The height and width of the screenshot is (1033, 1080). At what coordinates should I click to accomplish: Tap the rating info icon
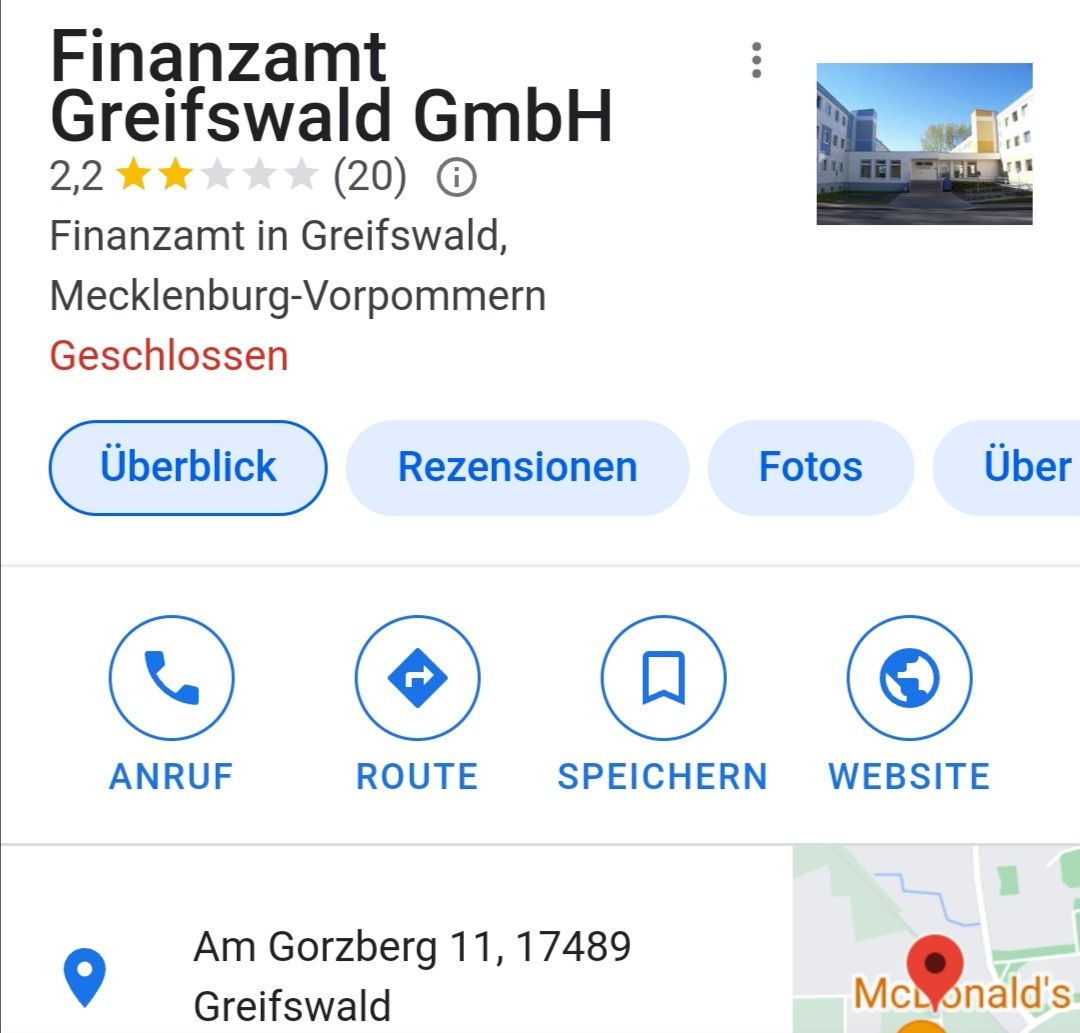click(x=457, y=179)
